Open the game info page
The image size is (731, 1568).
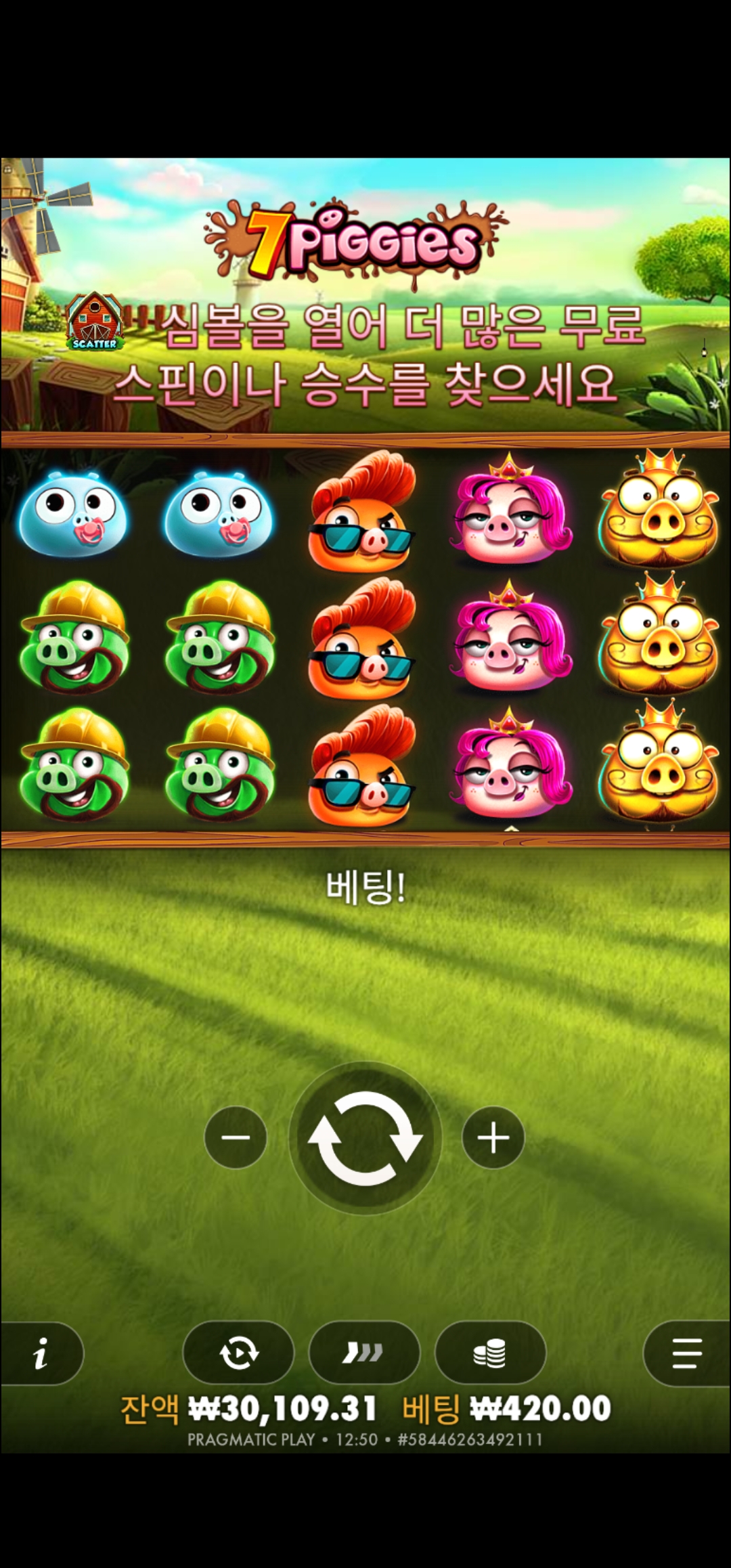pos(41,1354)
